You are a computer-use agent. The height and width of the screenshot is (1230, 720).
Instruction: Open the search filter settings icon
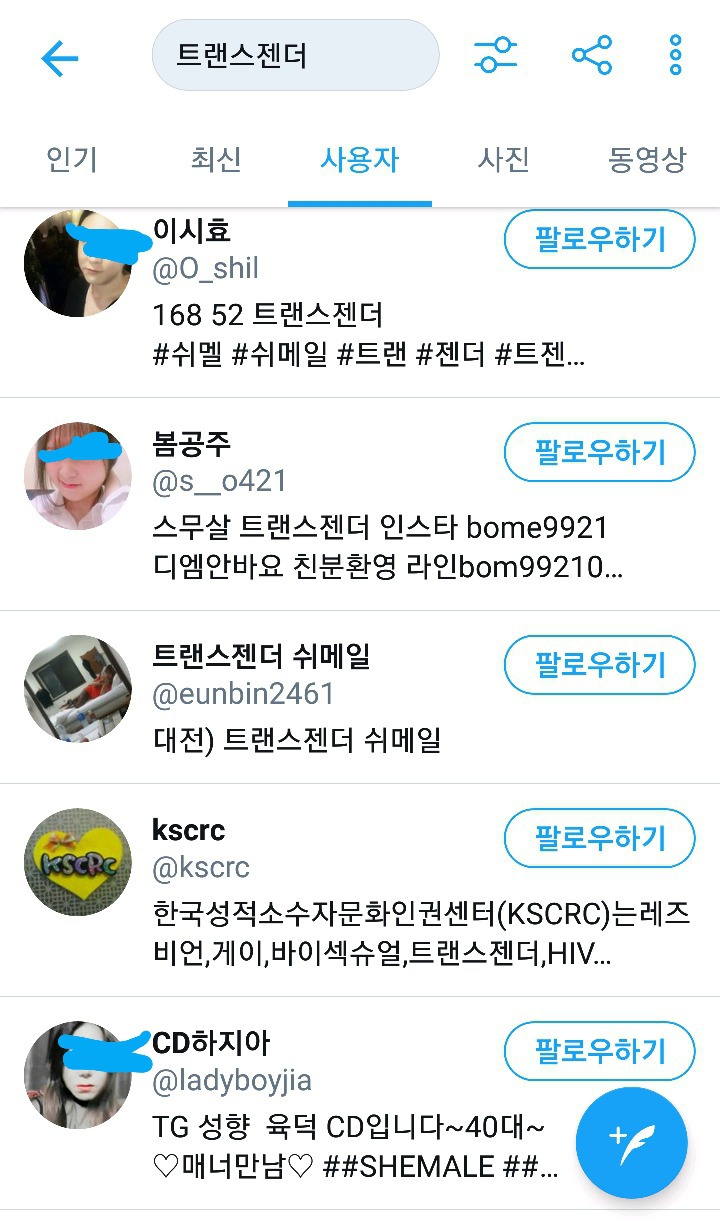coord(495,56)
